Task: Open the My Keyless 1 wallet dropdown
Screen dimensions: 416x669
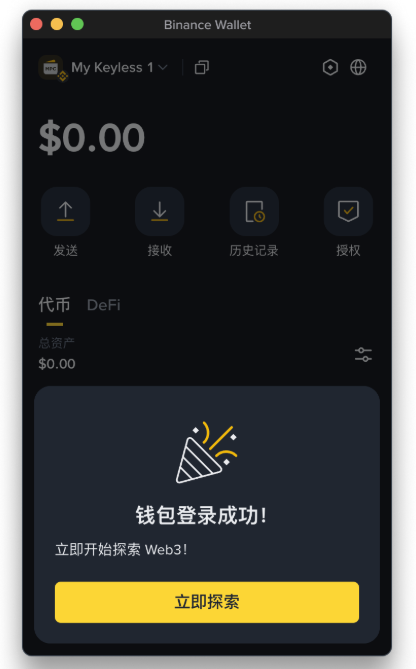Action: tap(119, 67)
